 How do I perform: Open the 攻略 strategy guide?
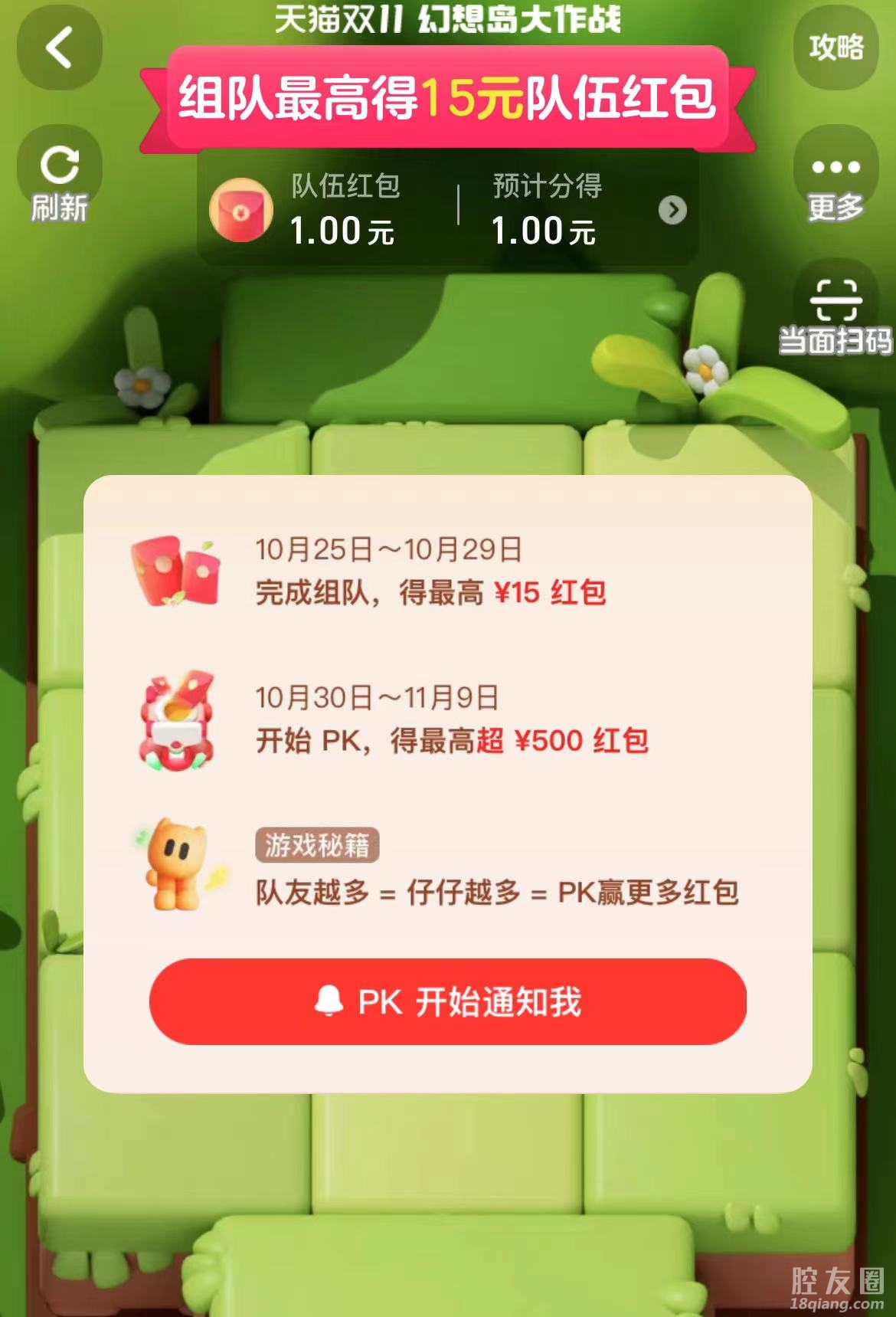coord(836,48)
